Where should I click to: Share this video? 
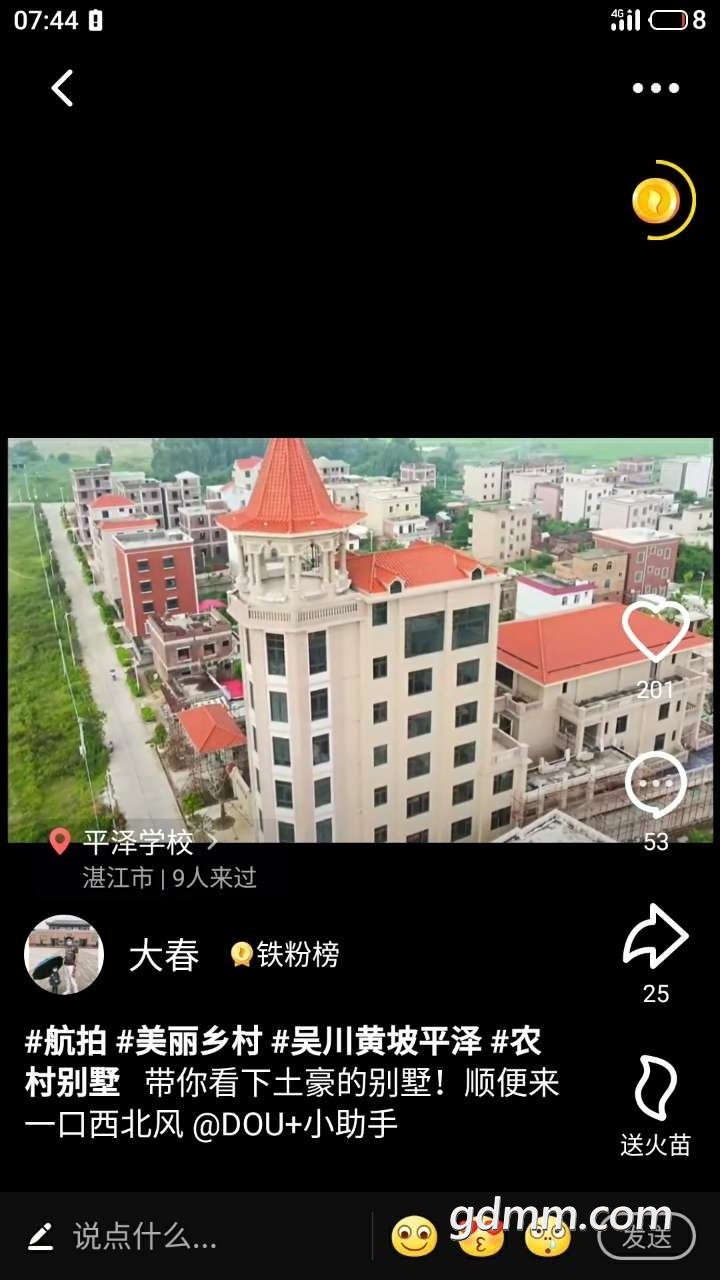(x=655, y=937)
